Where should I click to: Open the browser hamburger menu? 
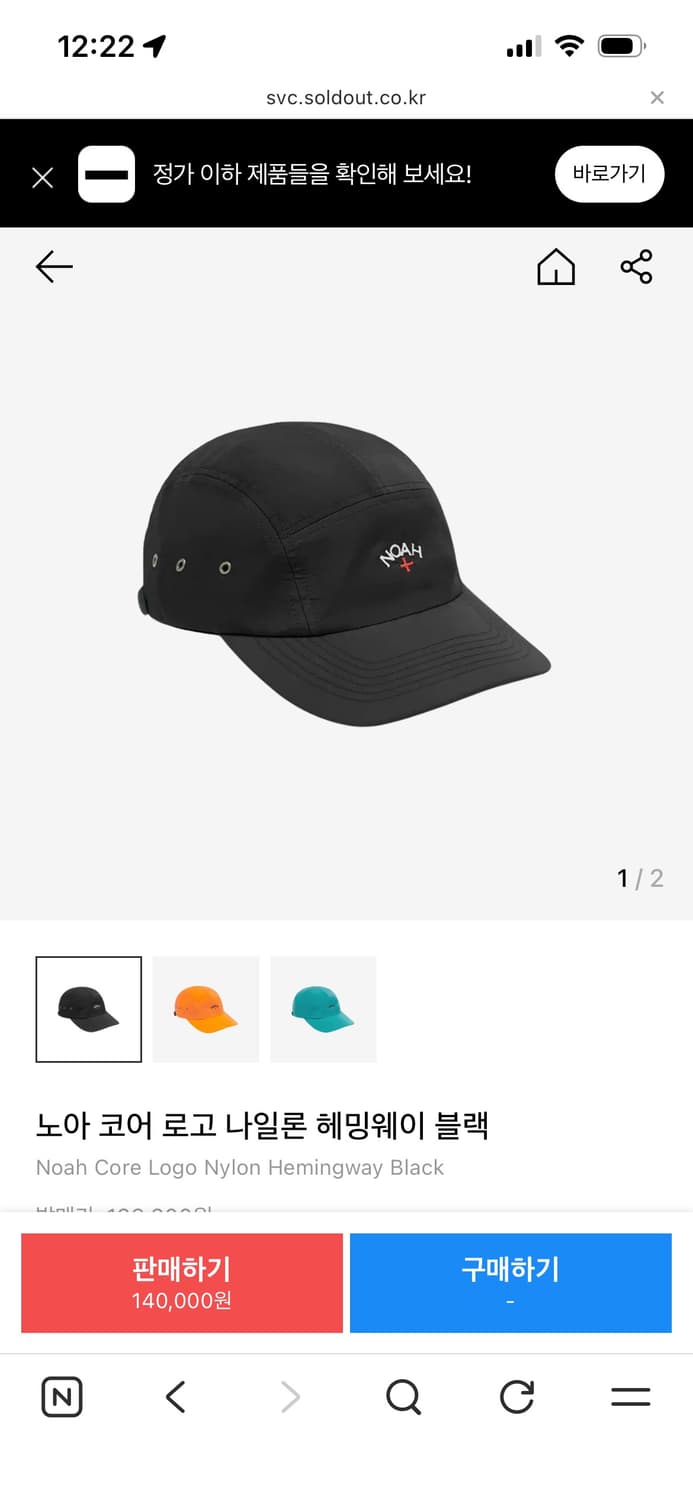click(630, 1397)
